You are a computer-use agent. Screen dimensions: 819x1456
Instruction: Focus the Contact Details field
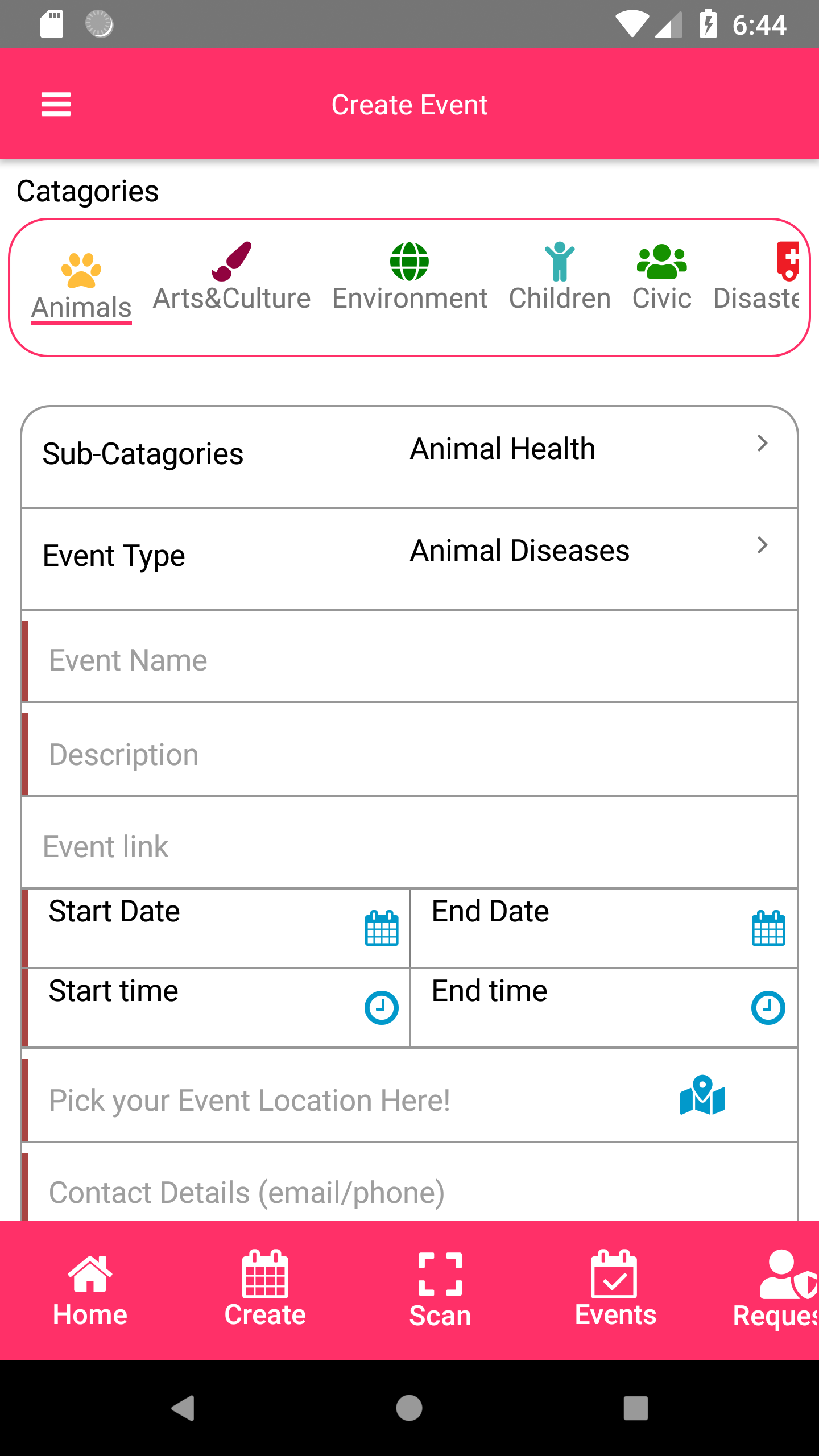pos(409,1191)
